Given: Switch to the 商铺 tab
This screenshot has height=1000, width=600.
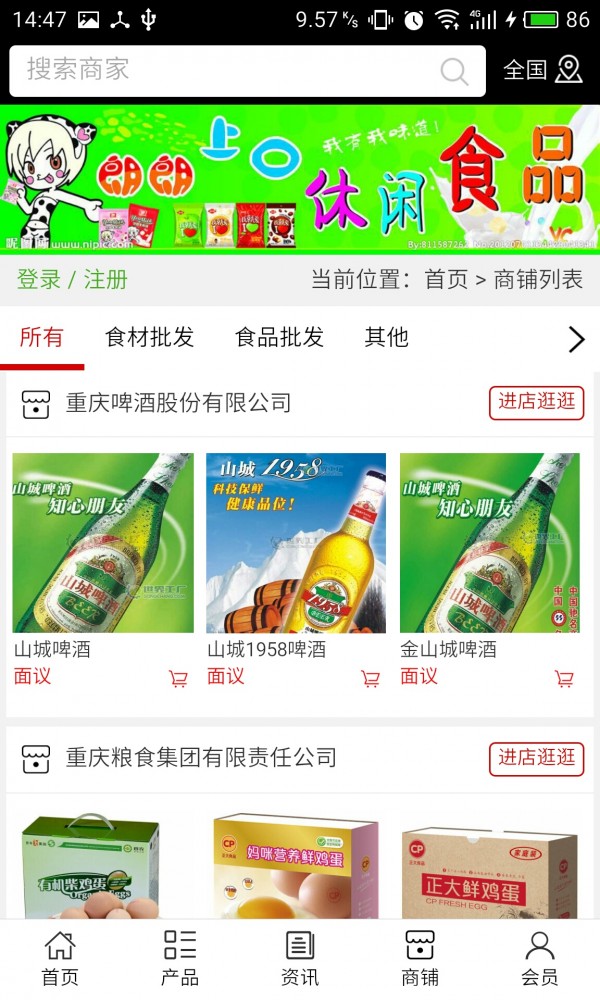Looking at the screenshot, I should point(420,958).
